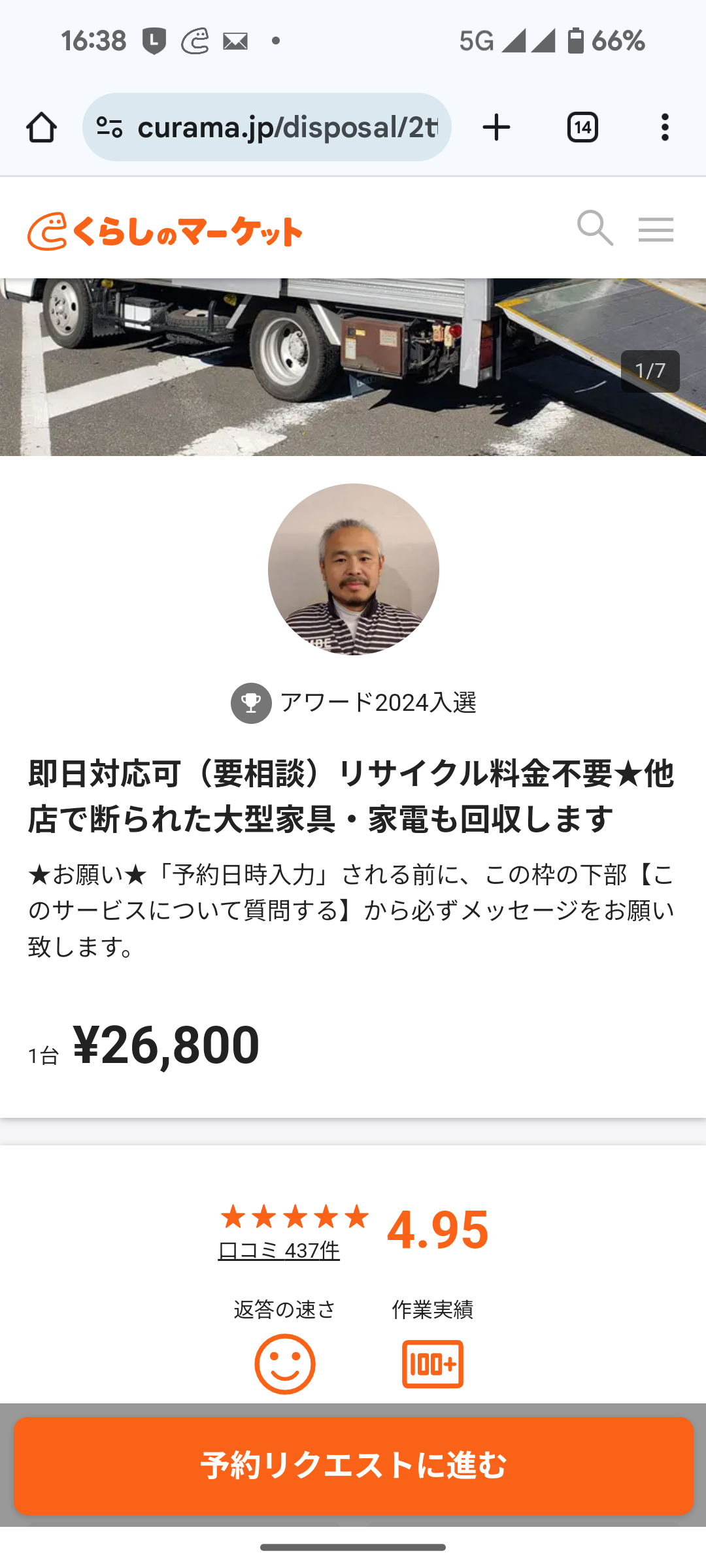The width and height of the screenshot is (706, 1568).
Task: Open the site search magnifier
Action: 595,228
